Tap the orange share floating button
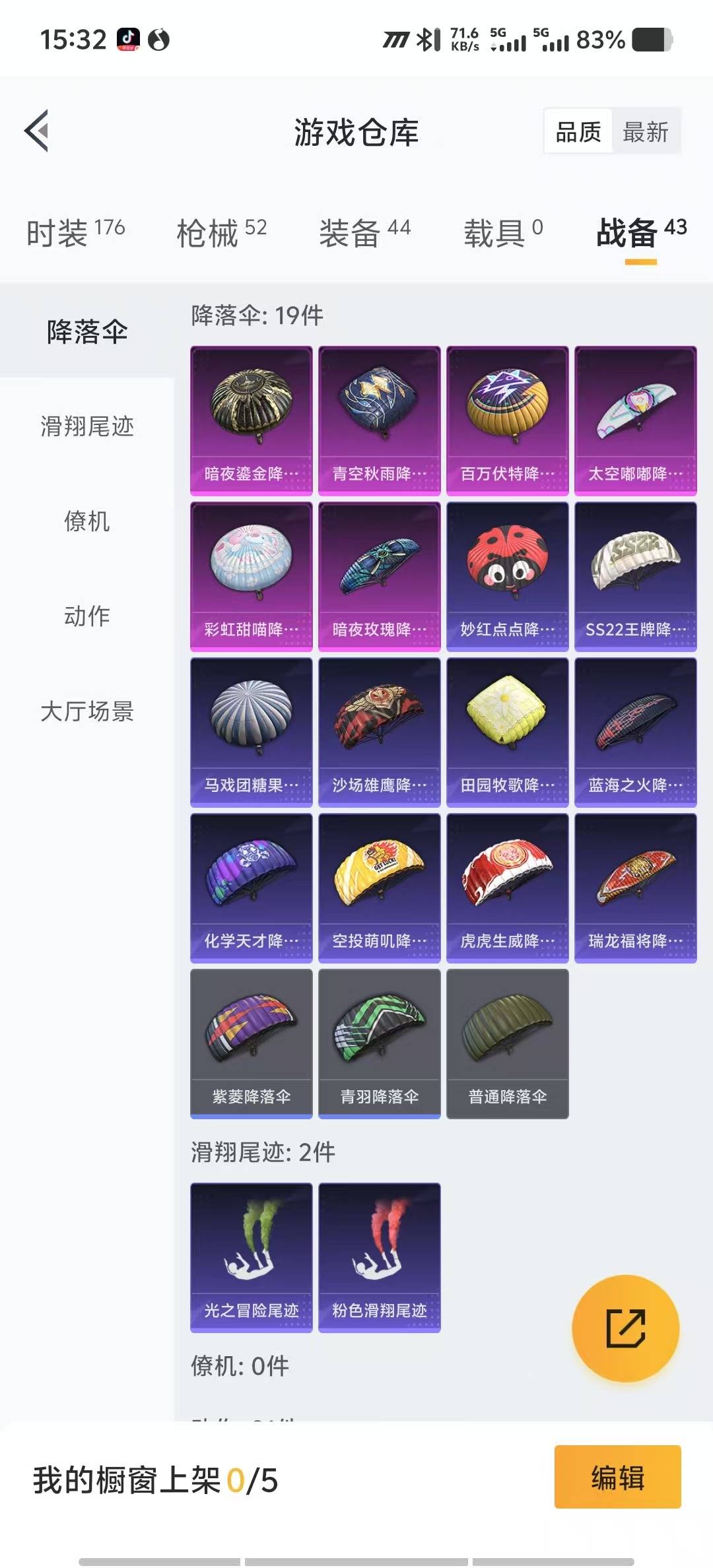713x1568 pixels. click(x=625, y=1328)
